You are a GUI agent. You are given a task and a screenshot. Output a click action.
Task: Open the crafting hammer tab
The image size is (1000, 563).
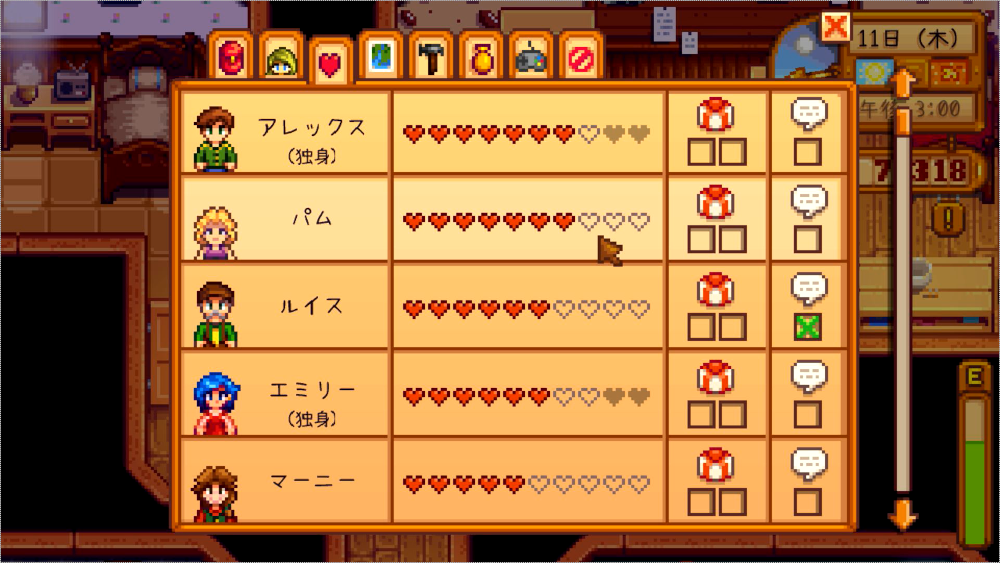431,59
